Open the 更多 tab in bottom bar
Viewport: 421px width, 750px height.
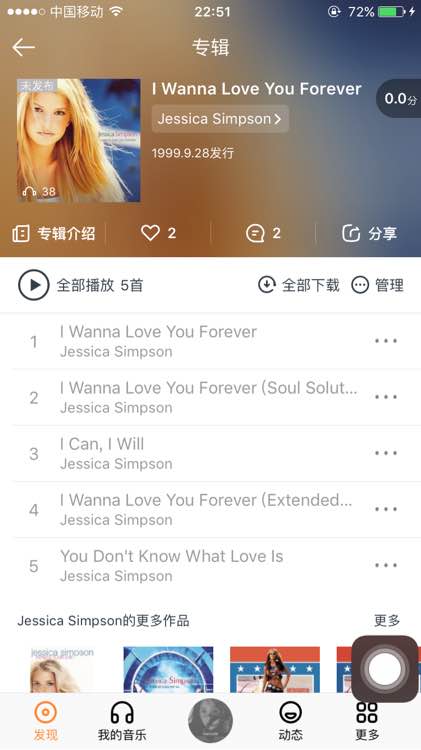point(367,722)
